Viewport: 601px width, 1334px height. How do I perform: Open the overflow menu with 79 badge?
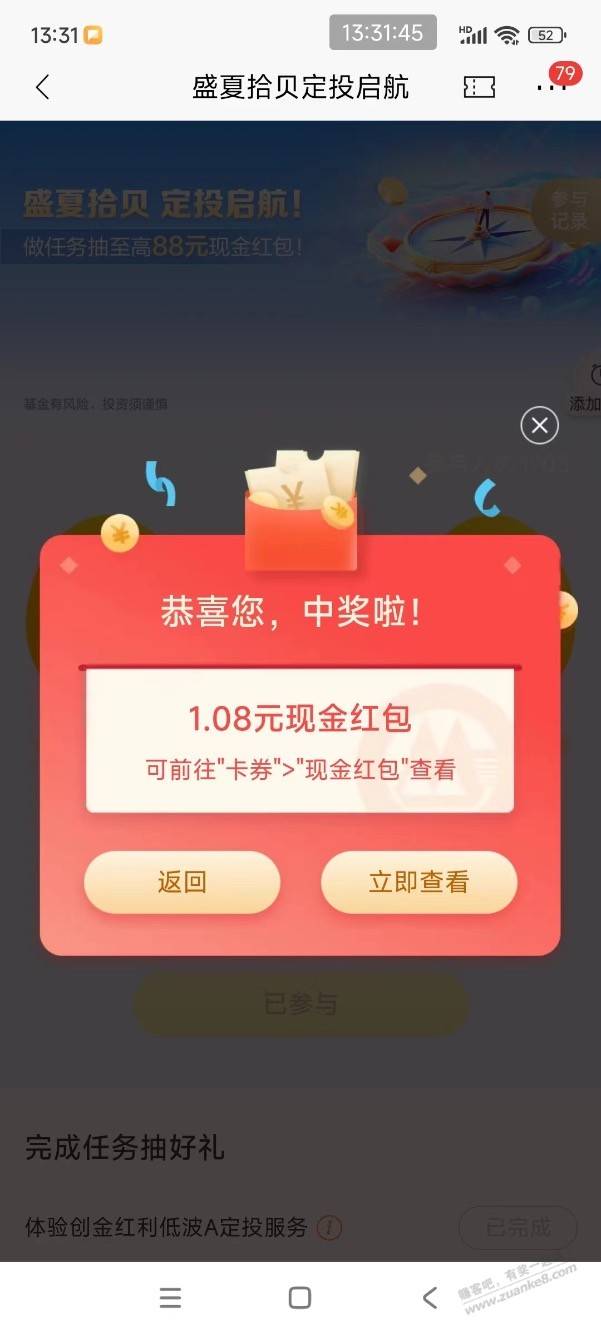550,88
